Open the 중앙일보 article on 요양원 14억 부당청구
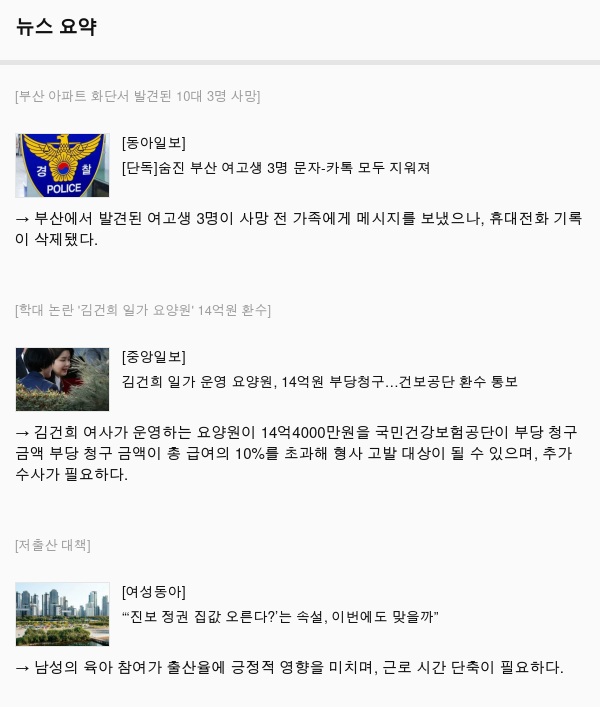Screen dimensions: 600x707 (319, 382)
